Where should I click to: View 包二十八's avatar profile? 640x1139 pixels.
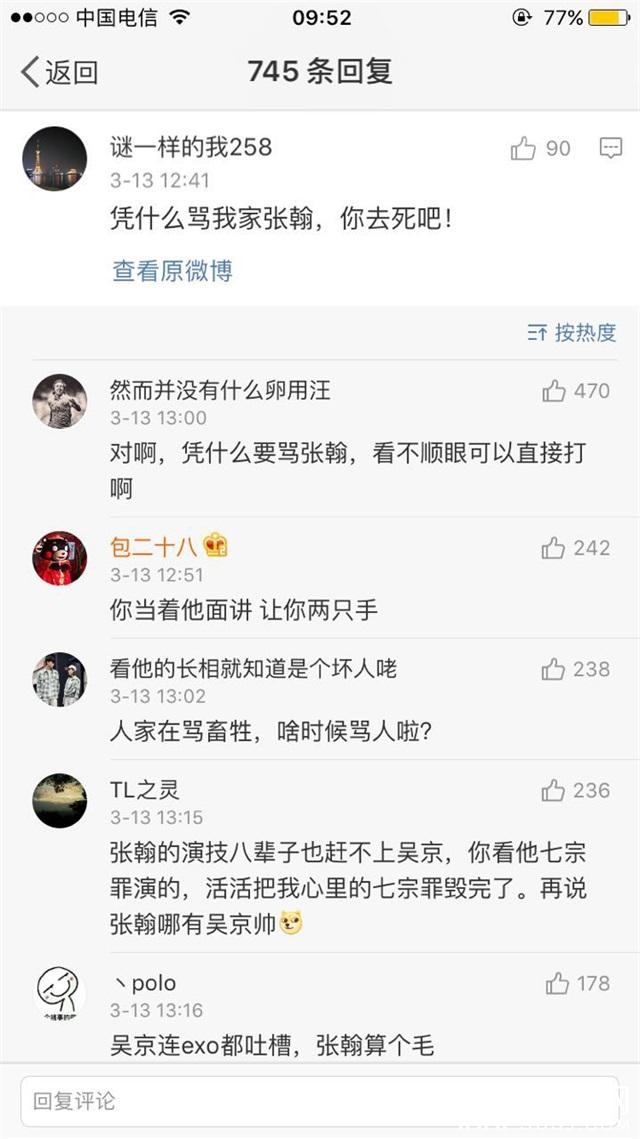(x=59, y=558)
